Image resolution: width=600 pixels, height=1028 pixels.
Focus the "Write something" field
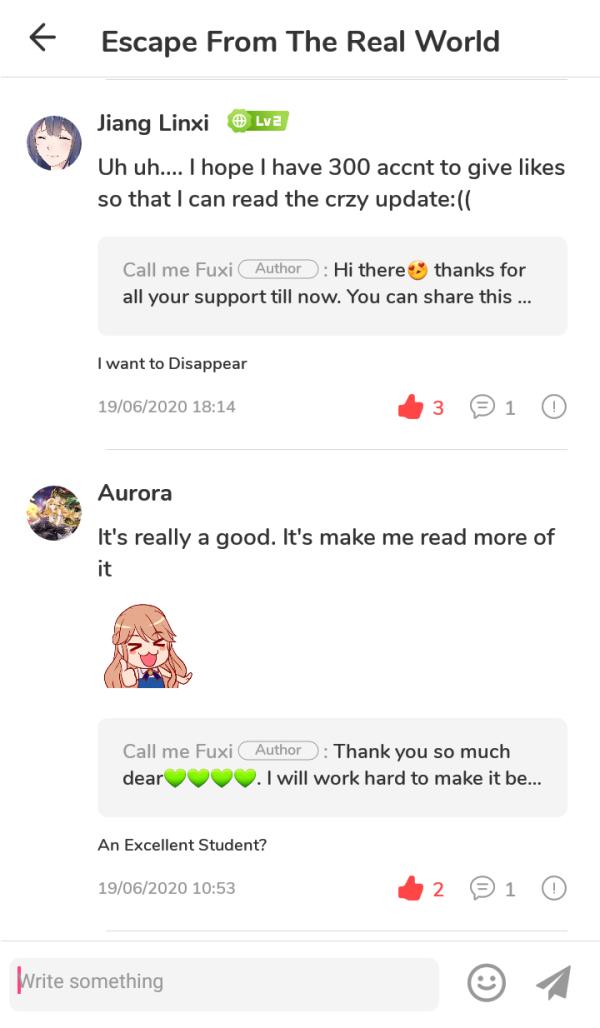click(x=224, y=981)
